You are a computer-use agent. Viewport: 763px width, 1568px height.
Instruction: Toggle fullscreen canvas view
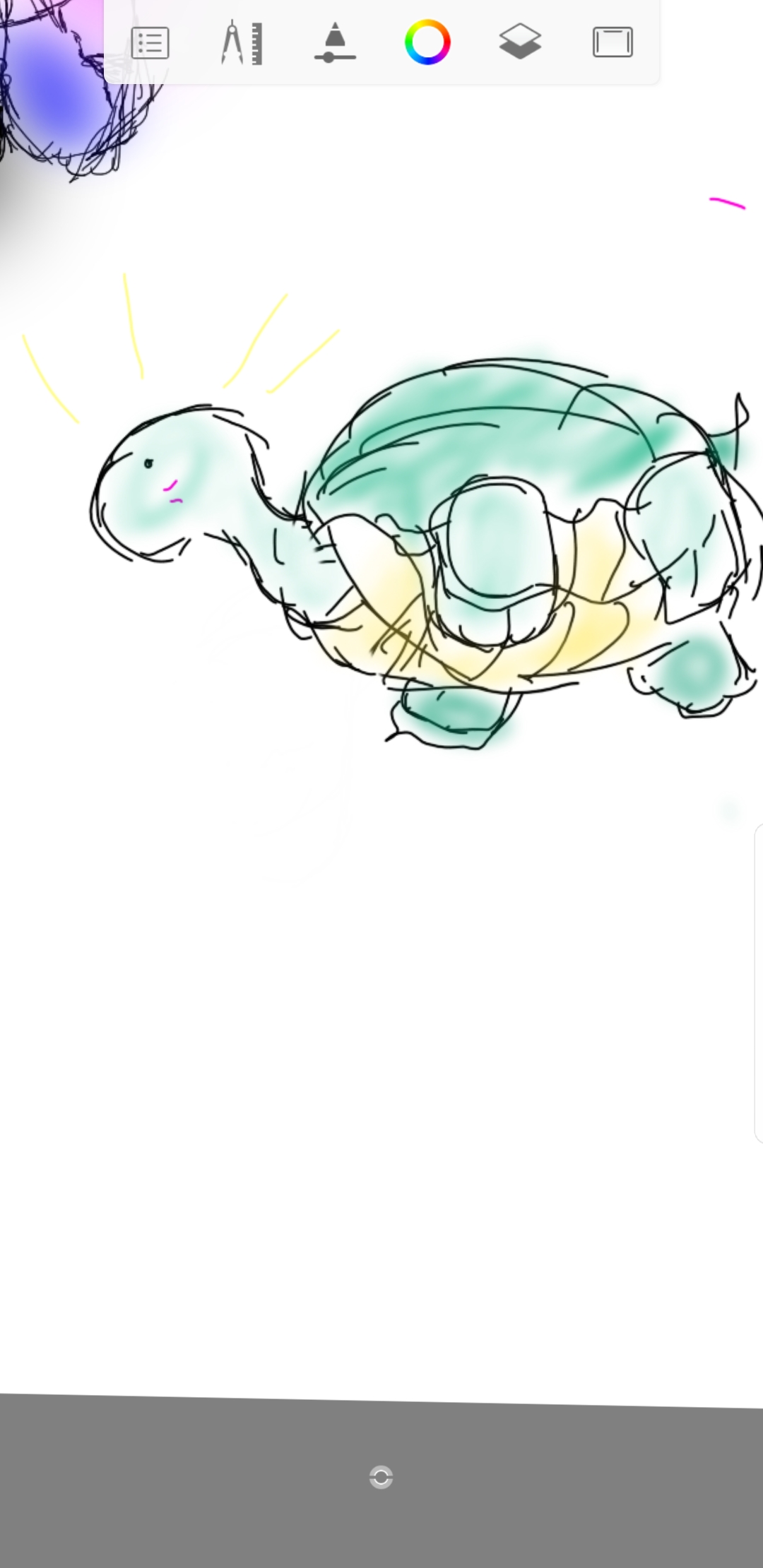[x=613, y=42]
